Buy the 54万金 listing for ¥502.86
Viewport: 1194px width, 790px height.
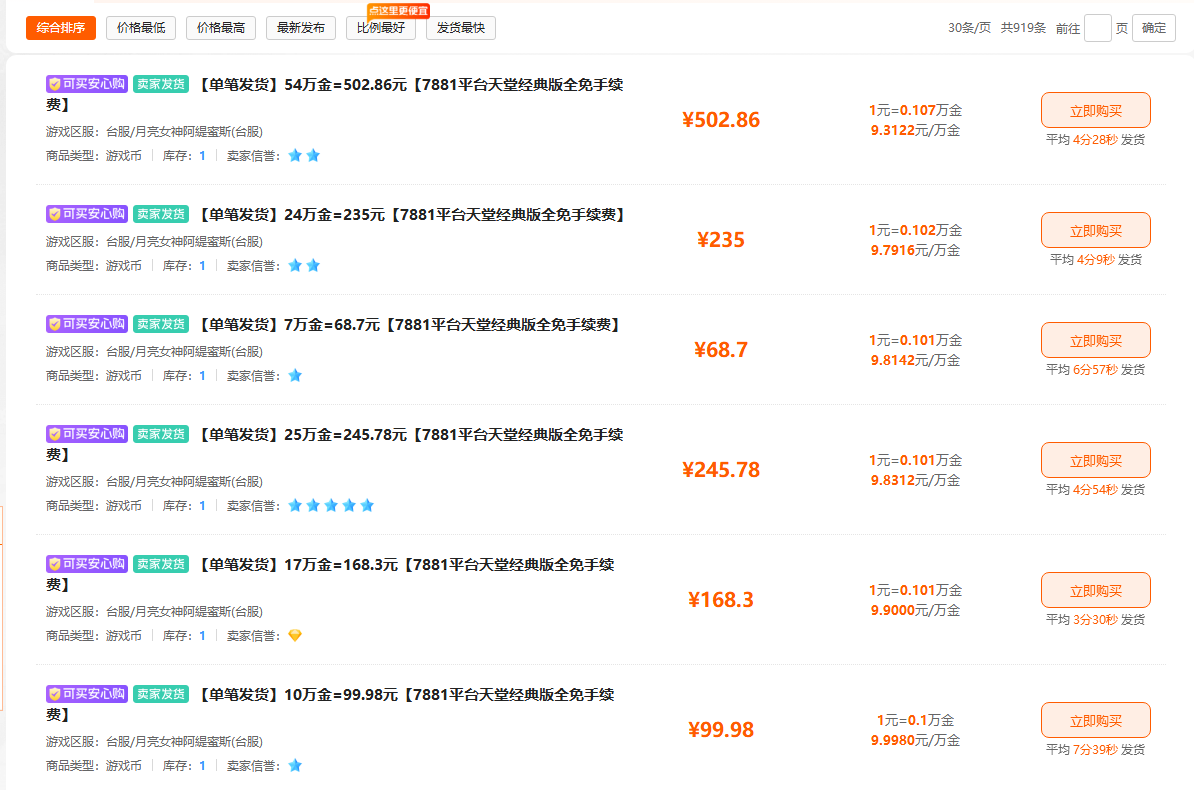1095,110
